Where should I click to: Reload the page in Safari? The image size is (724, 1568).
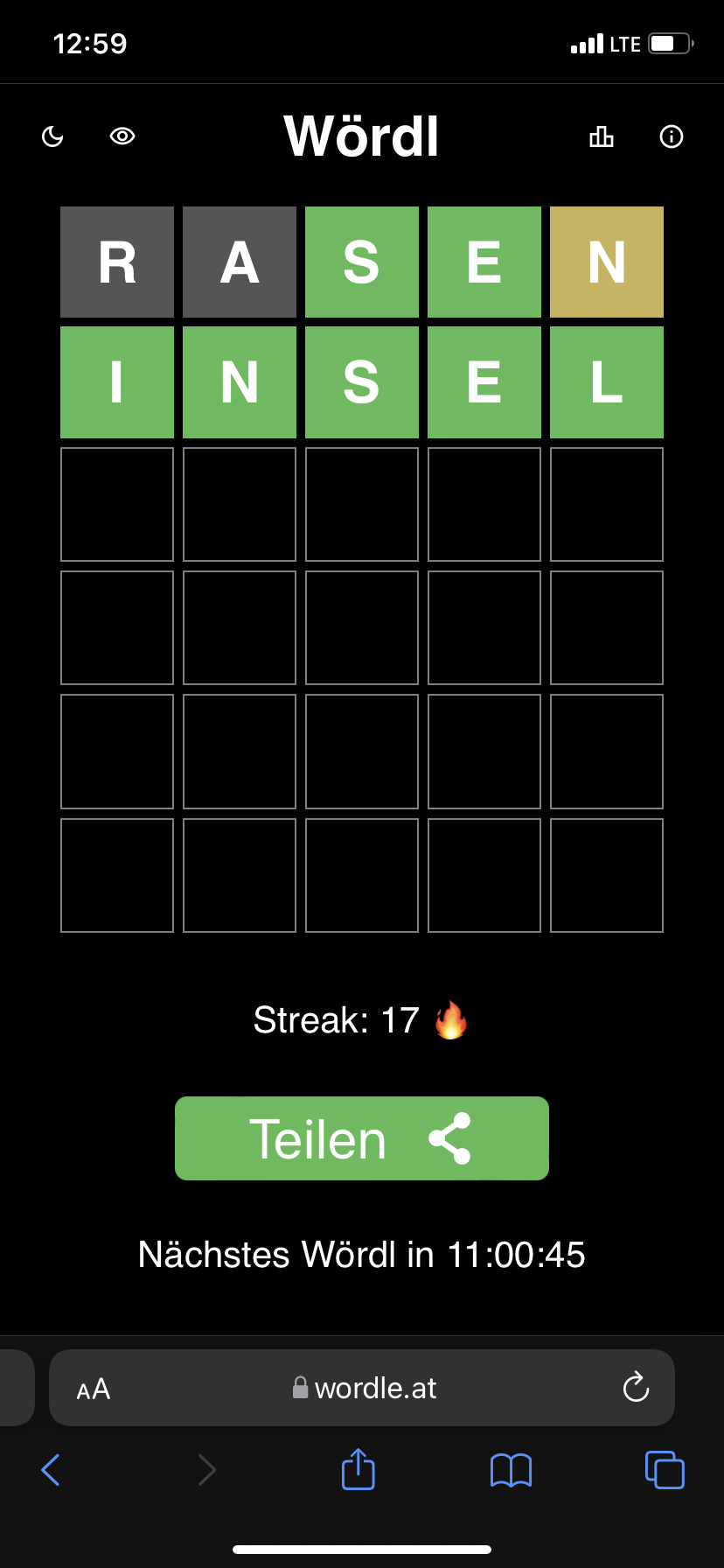(636, 1387)
